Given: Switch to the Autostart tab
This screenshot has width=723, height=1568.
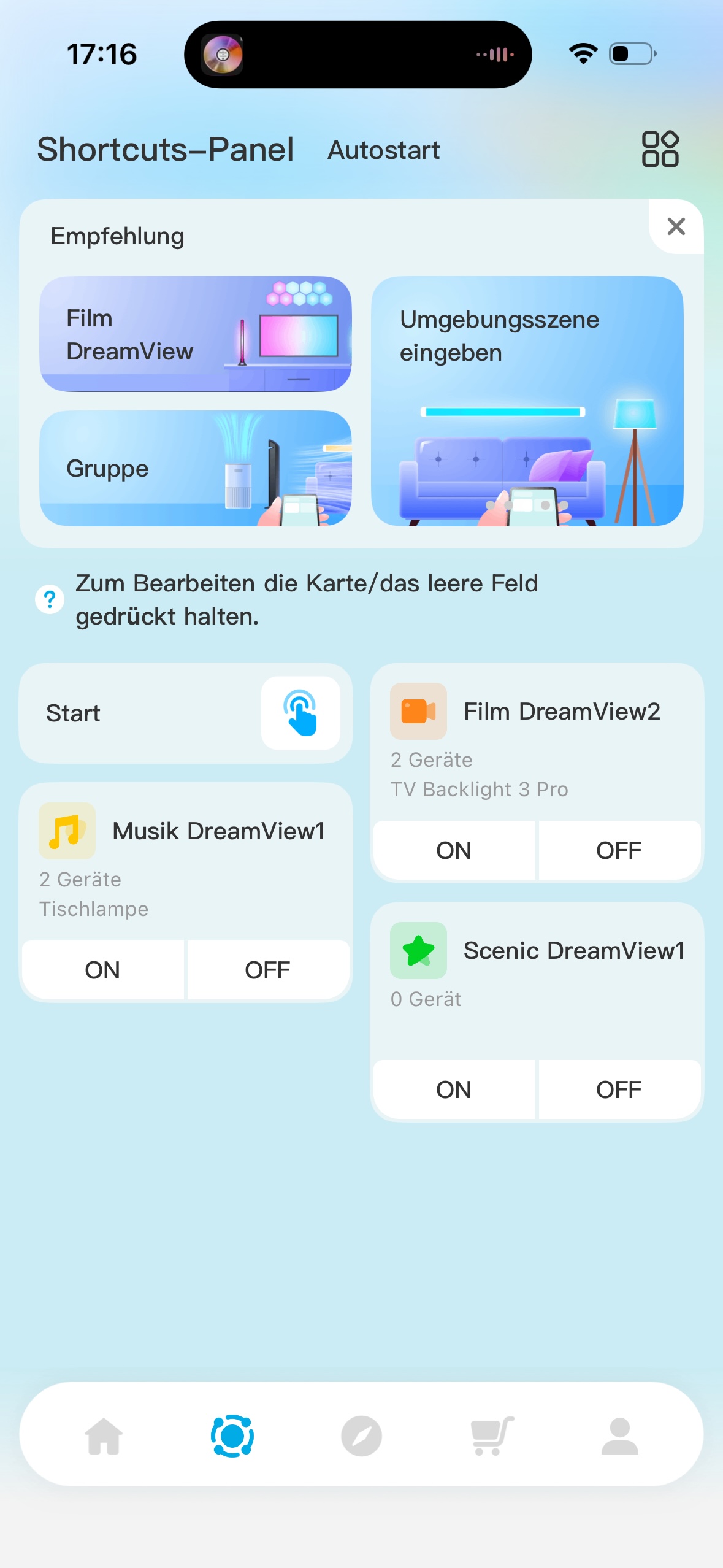Looking at the screenshot, I should tap(383, 150).
